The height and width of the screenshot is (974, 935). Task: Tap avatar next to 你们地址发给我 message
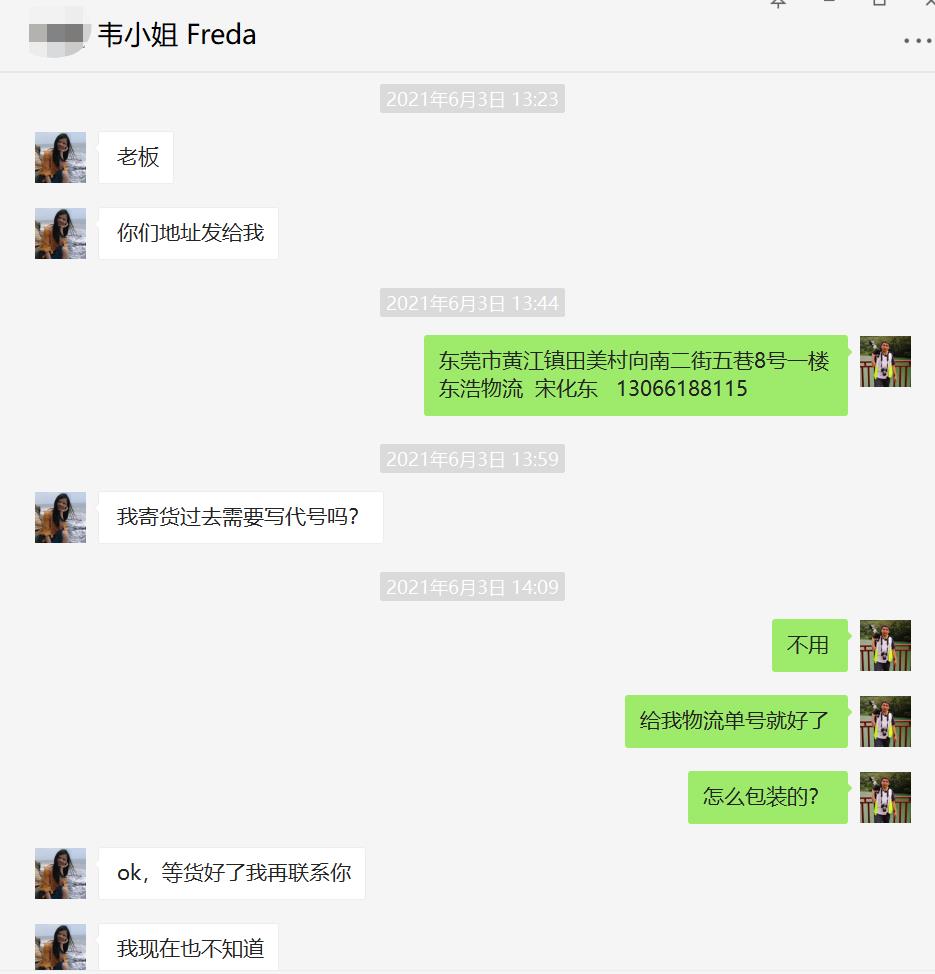pos(60,233)
